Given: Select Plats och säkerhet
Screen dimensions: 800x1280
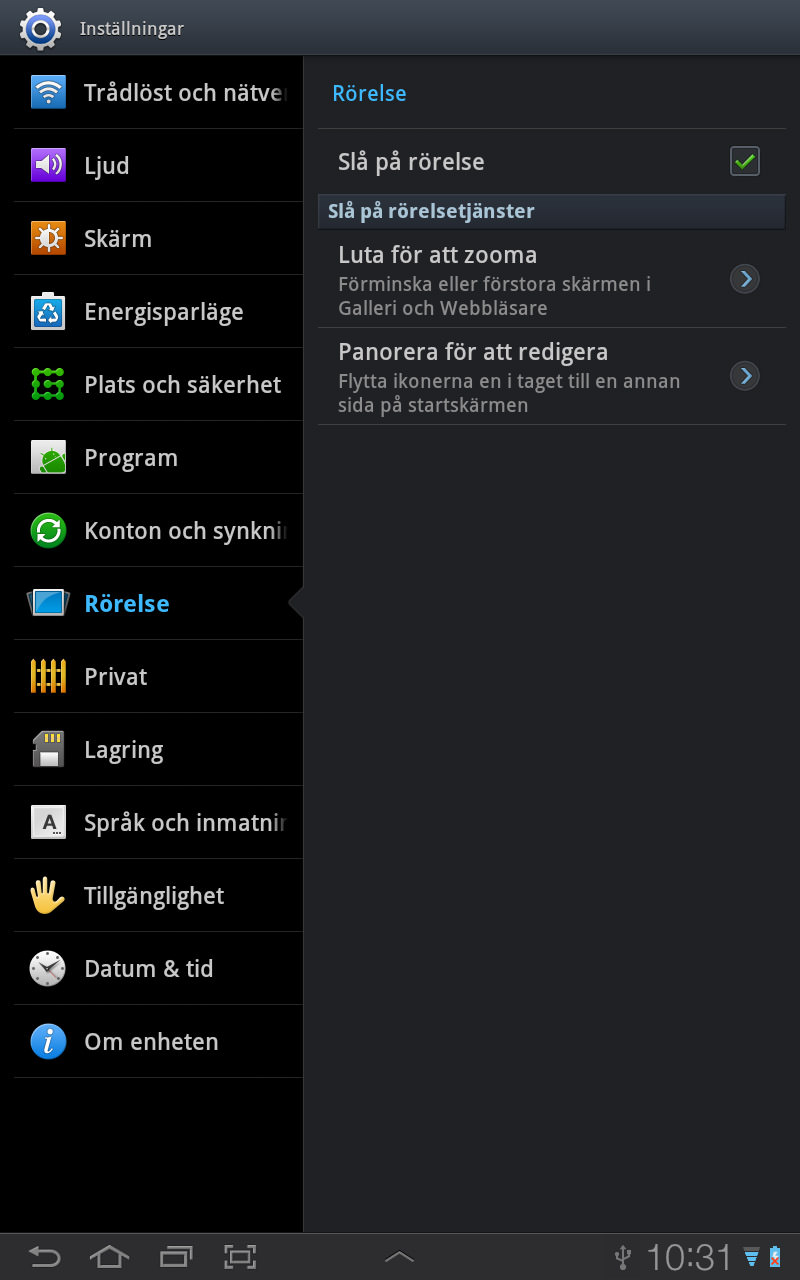Looking at the screenshot, I should pyautogui.click(x=158, y=385).
